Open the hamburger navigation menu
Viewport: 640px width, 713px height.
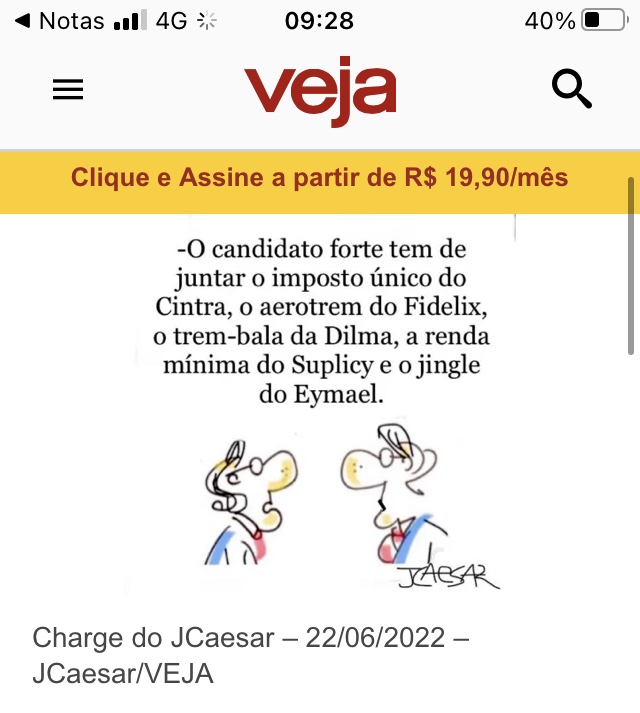(x=68, y=90)
